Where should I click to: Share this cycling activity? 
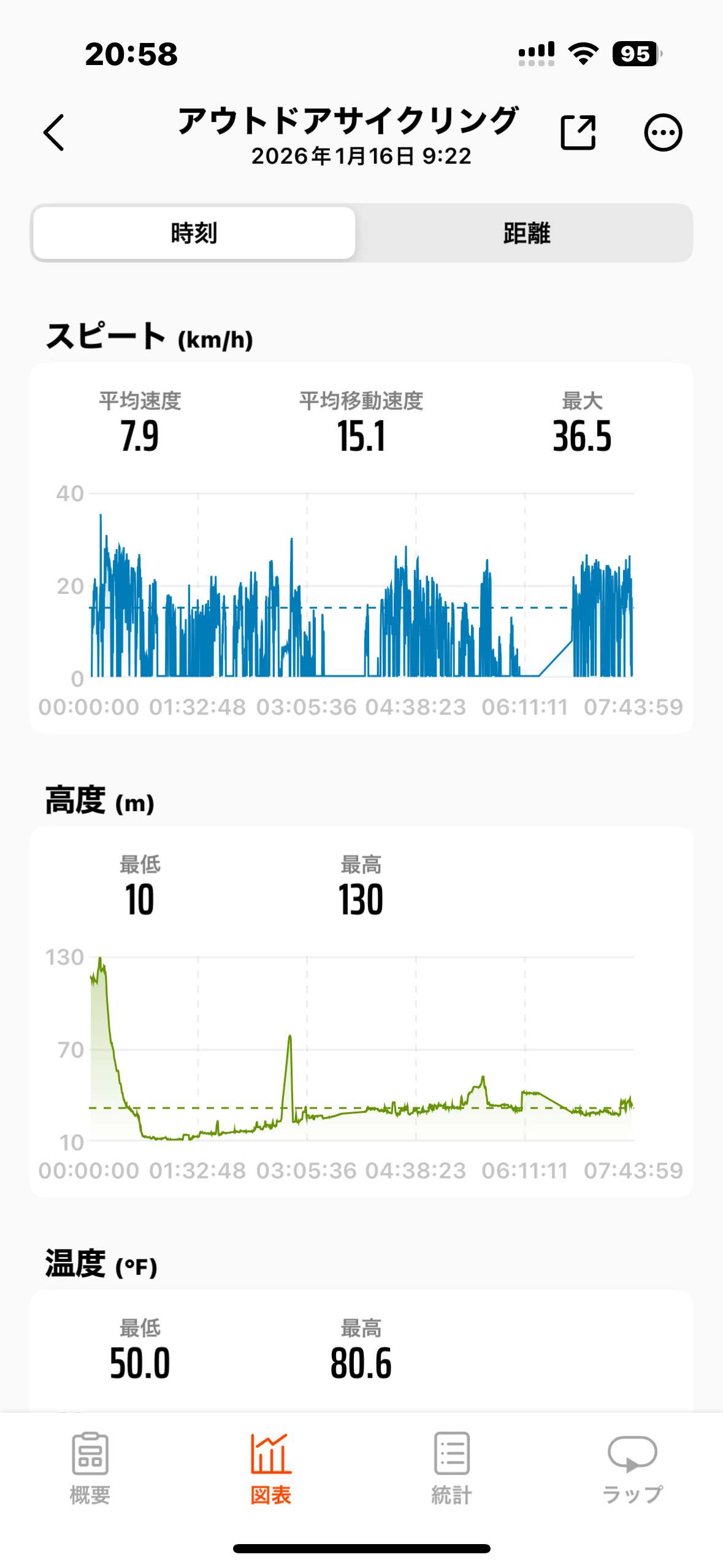tap(578, 132)
